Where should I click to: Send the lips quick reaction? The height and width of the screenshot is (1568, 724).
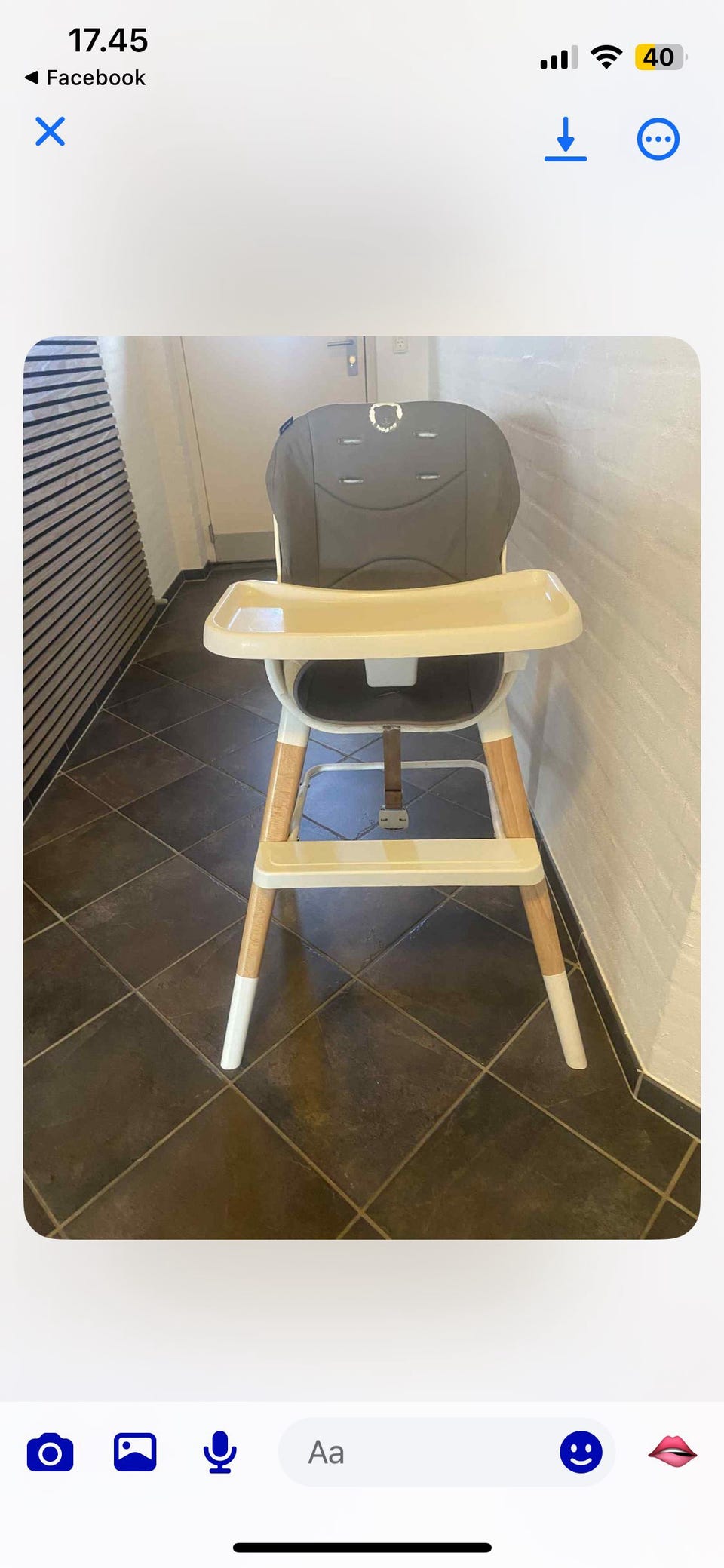pyautogui.click(x=672, y=1452)
